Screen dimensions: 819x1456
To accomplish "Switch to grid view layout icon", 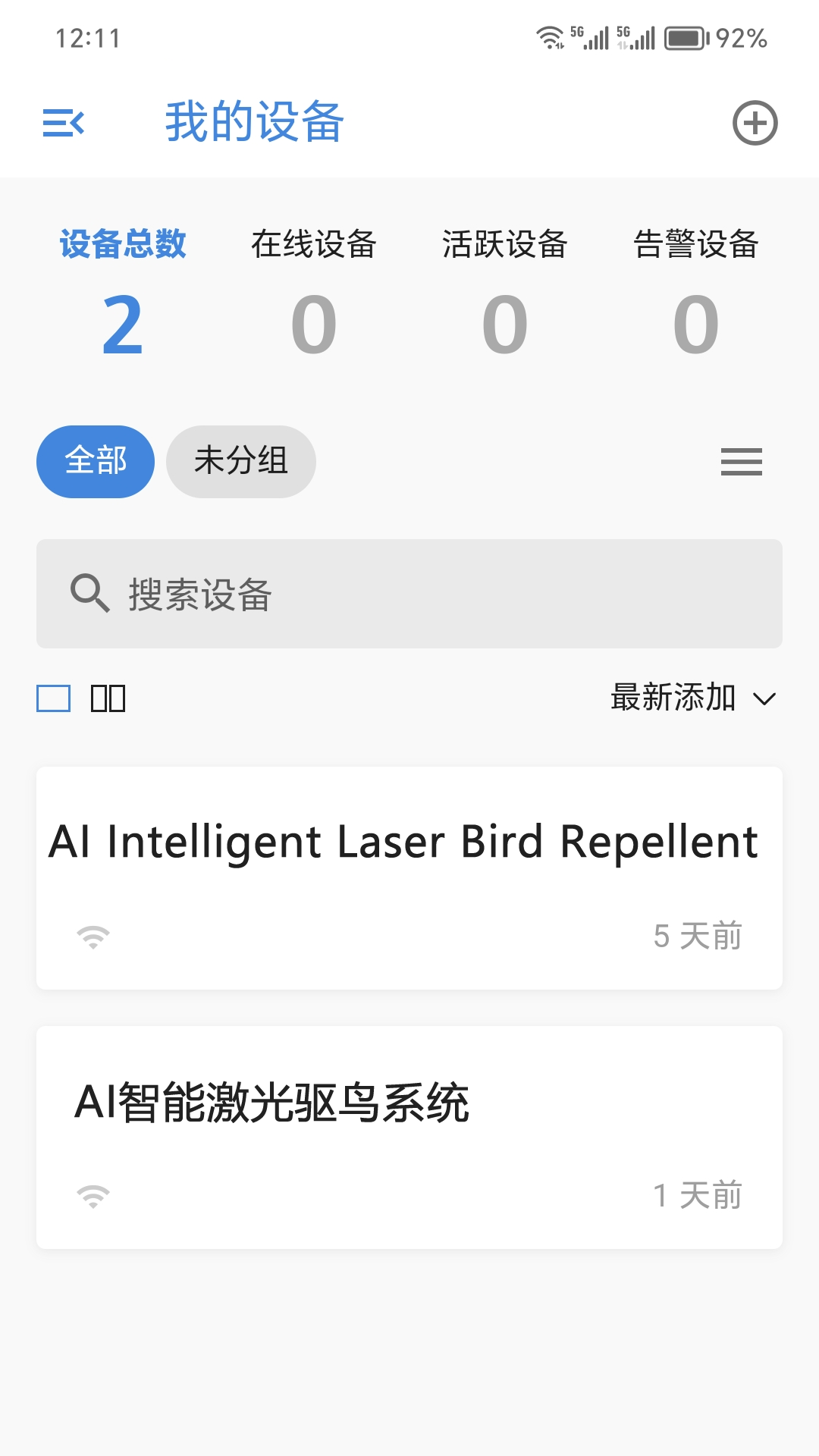I will (x=108, y=698).
